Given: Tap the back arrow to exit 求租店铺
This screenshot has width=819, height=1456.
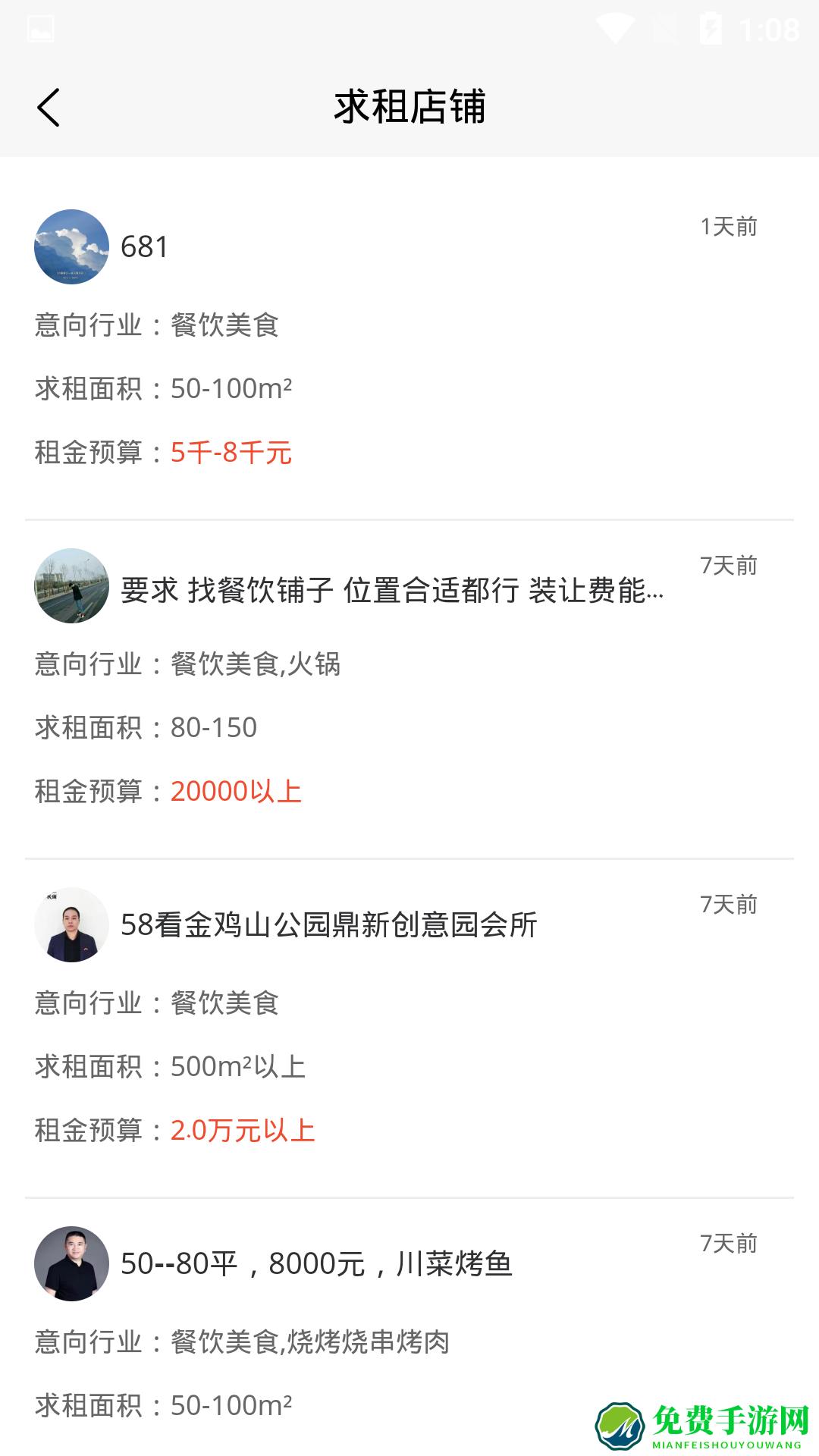Looking at the screenshot, I should point(49,106).
